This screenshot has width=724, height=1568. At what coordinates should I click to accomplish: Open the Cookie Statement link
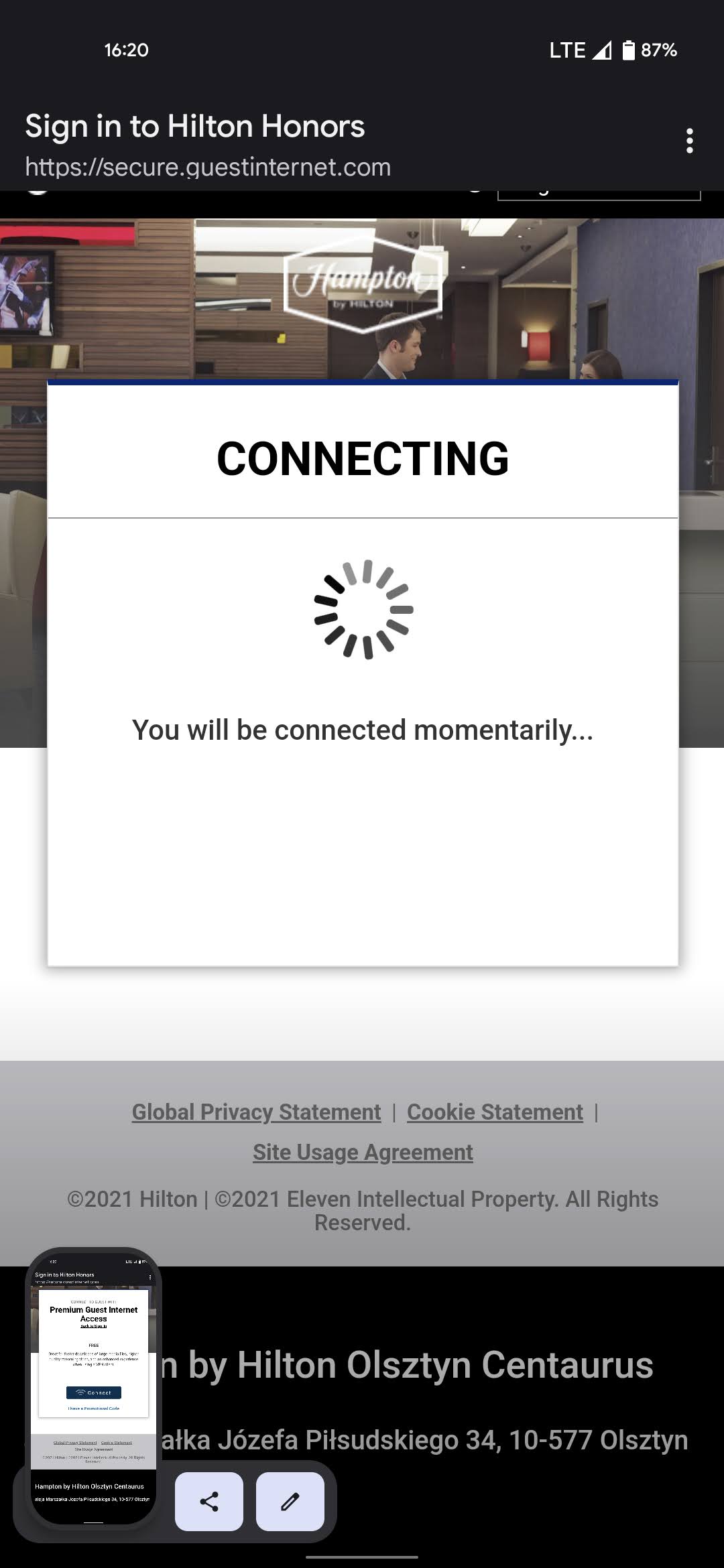coord(495,1112)
